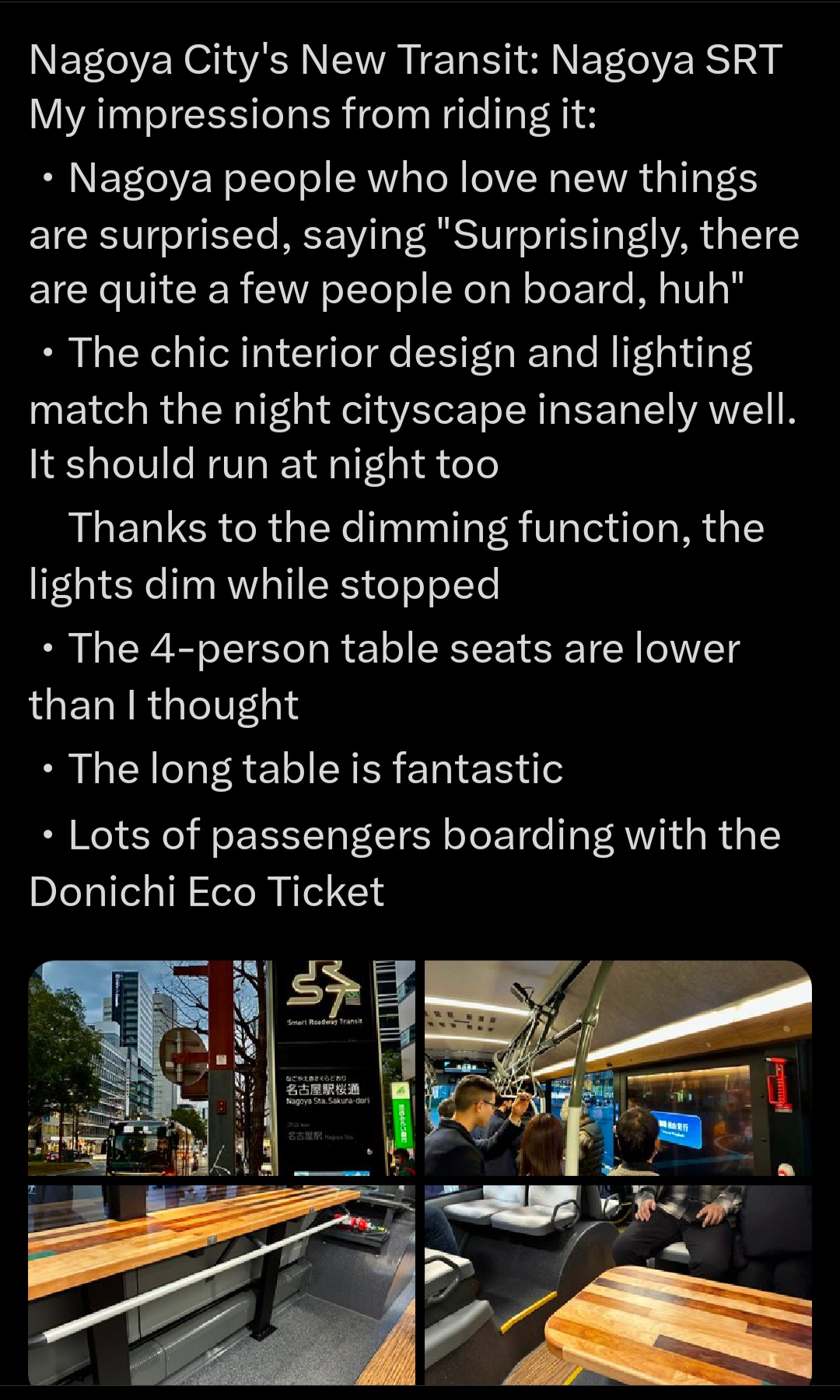Screen dimensions: 840x1400
Task: Open the bus interior passengers photo
Action: (618, 1067)
